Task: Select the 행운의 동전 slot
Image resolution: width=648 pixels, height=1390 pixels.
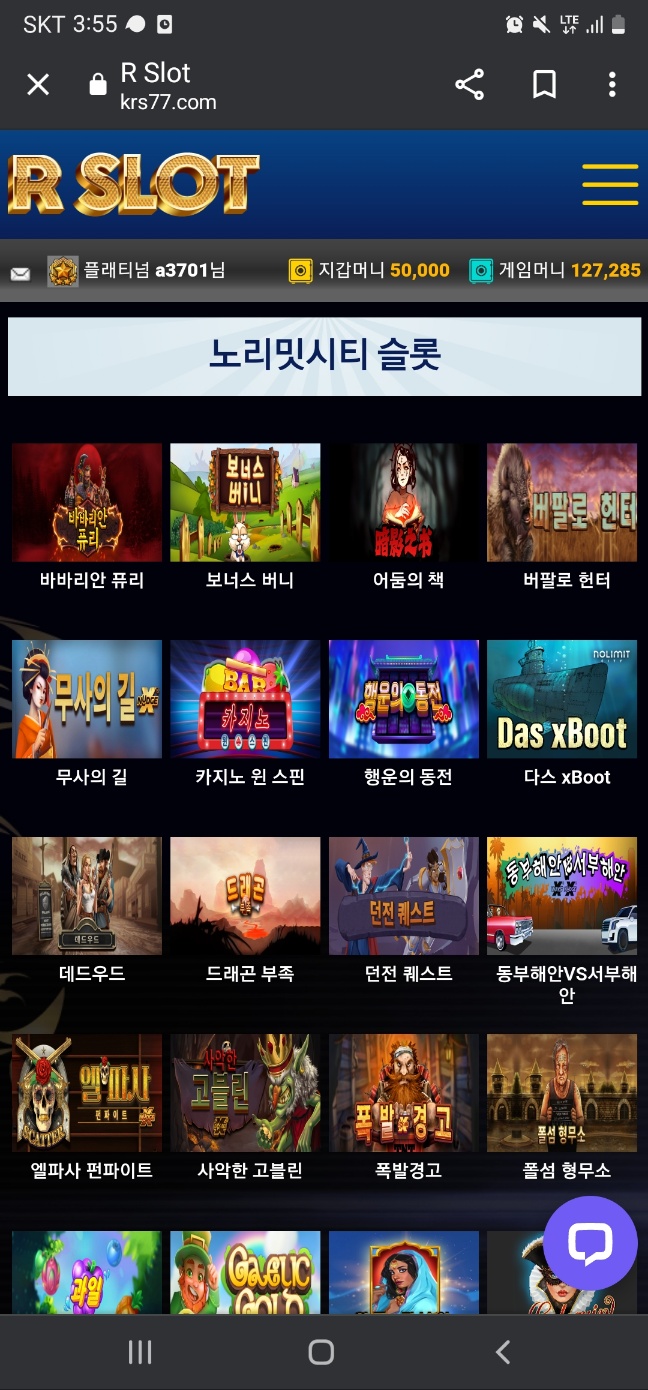Action: [x=404, y=699]
